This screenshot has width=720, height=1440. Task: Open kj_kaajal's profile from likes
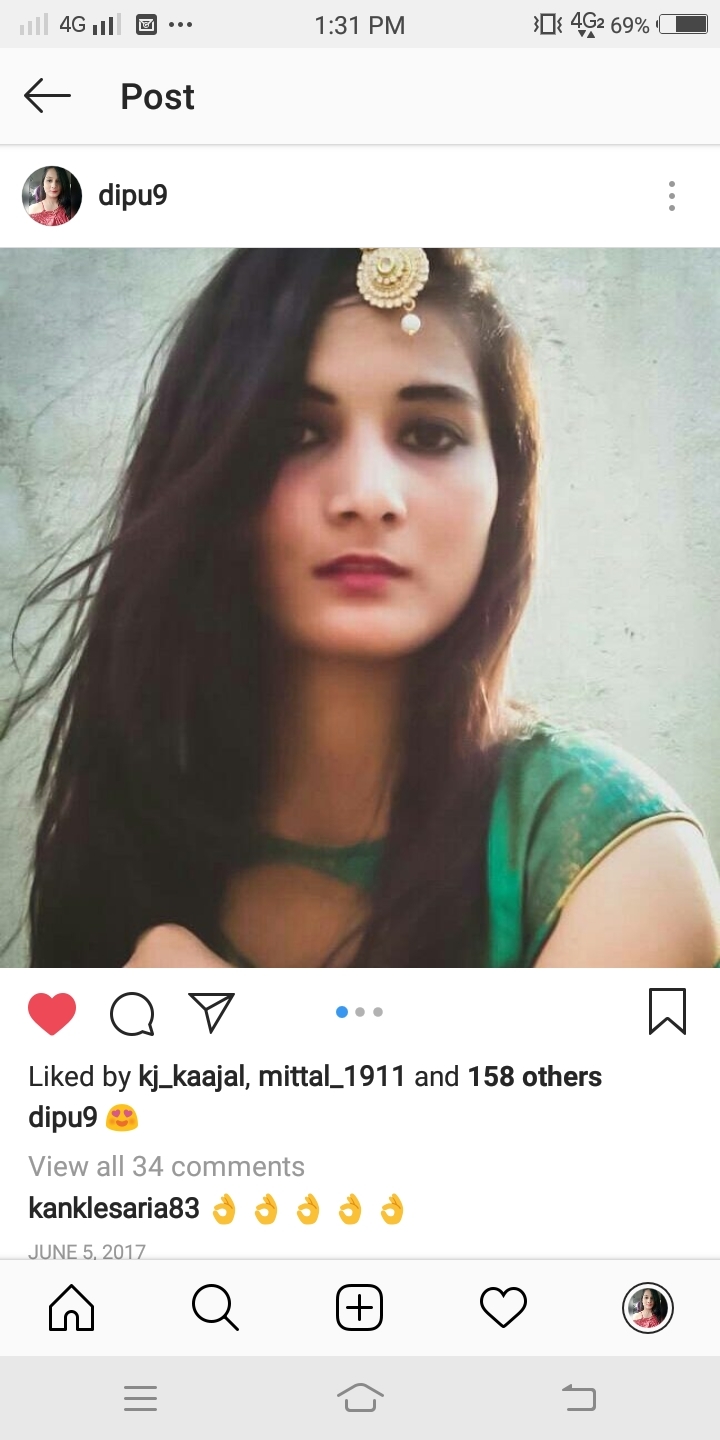[x=191, y=1077]
